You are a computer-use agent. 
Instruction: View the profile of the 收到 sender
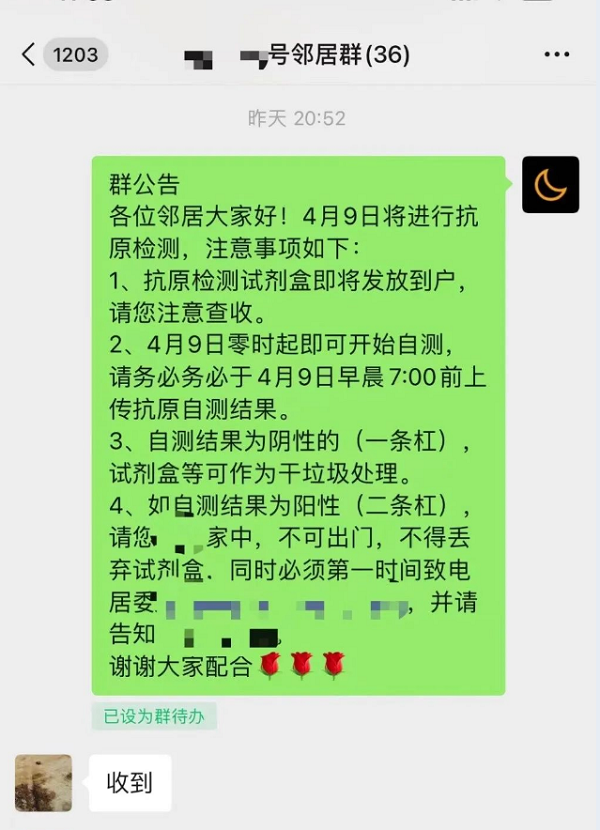(x=43, y=782)
